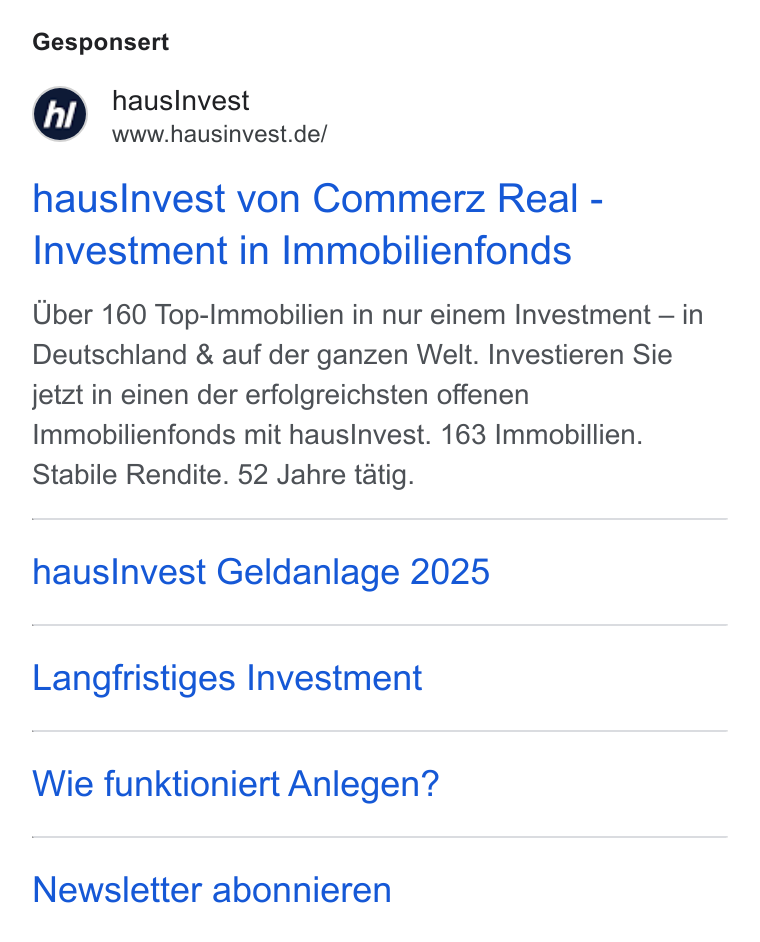The height and width of the screenshot is (942, 760).
Task: Open Wie funktioniert Anlegen? link
Action: tap(236, 783)
